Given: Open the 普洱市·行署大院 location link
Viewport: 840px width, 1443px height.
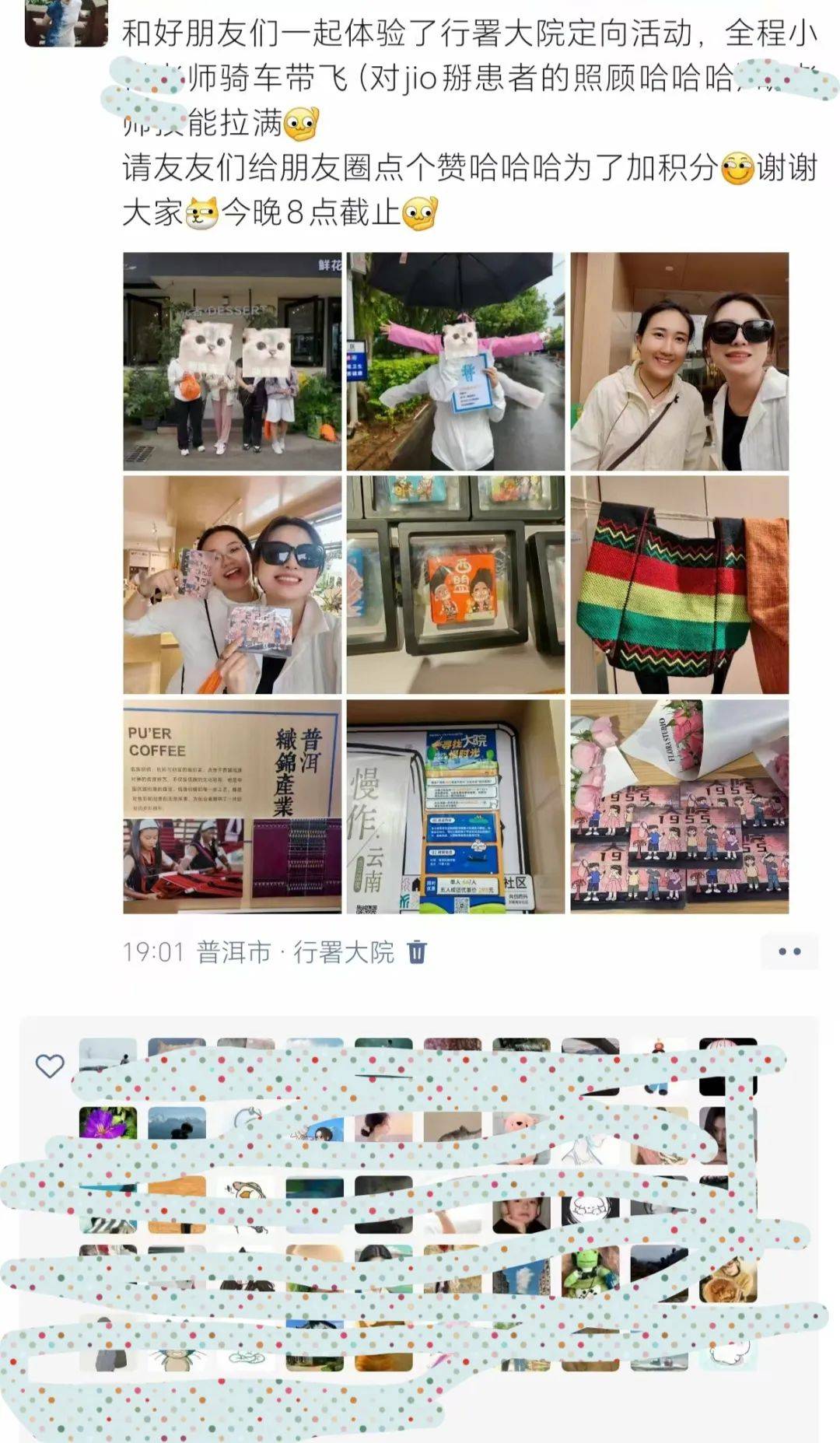Looking at the screenshot, I should click(x=296, y=952).
